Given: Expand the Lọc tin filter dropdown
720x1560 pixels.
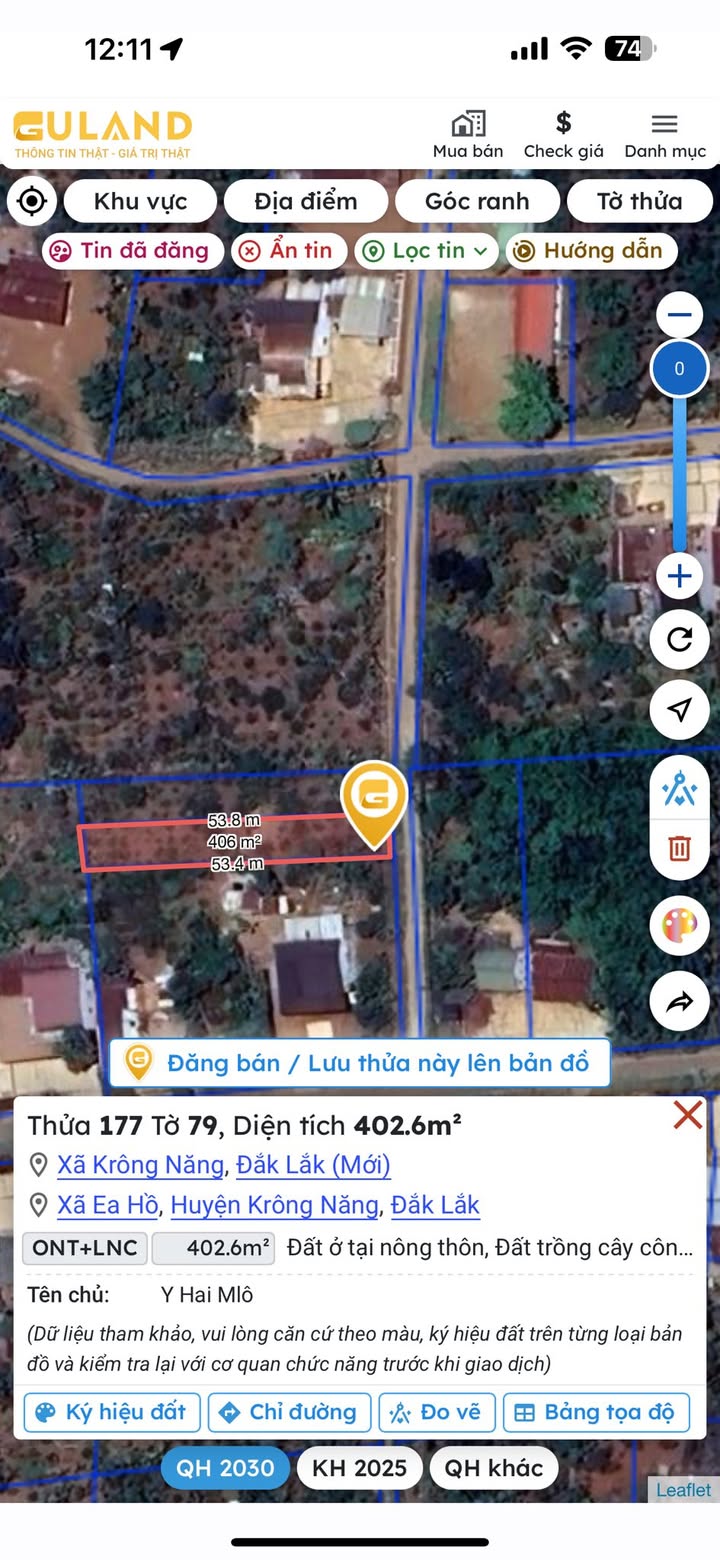Looking at the screenshot, I should [426, 250].
